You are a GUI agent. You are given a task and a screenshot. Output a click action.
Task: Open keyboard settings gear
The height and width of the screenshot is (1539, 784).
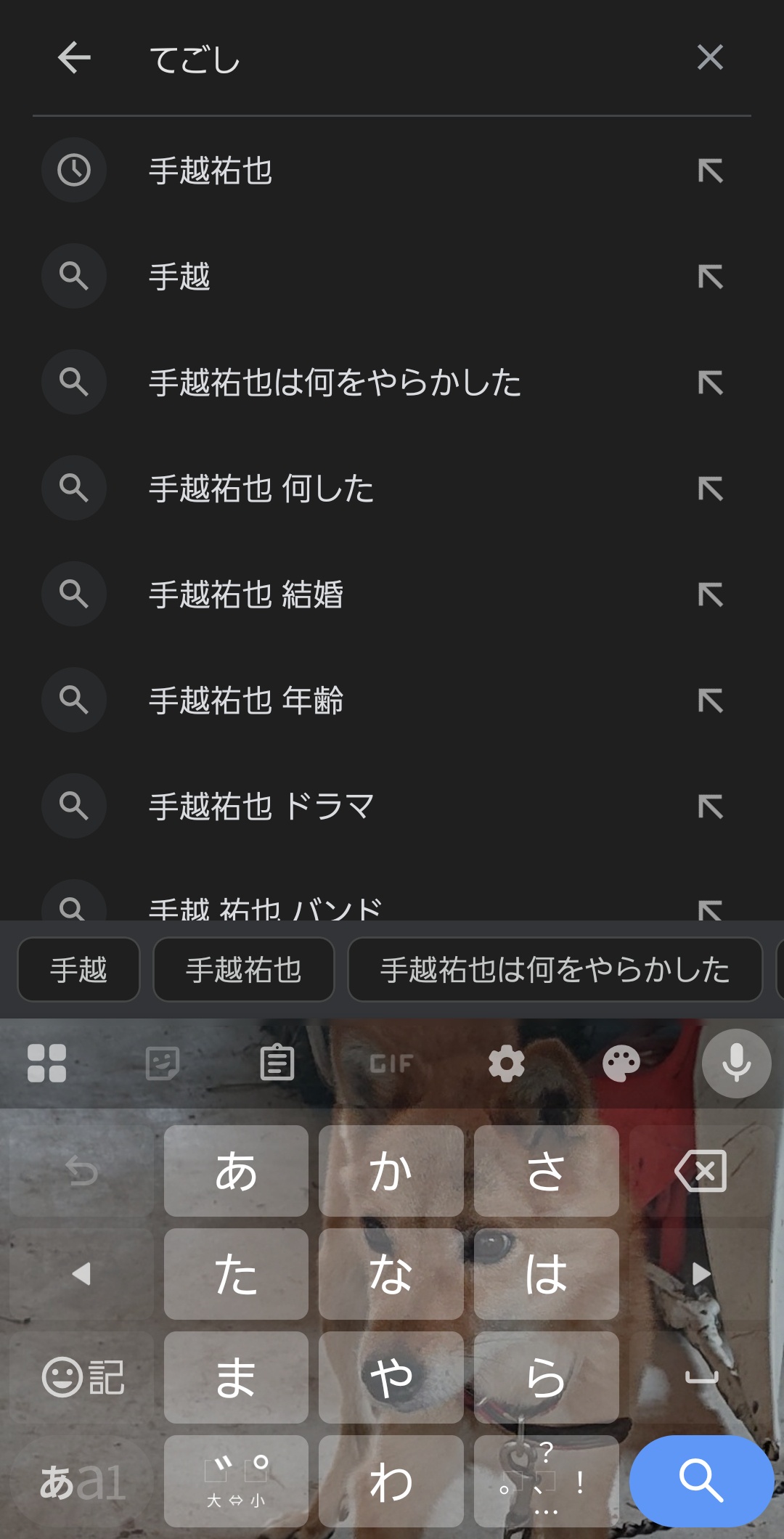(507, 1064)
